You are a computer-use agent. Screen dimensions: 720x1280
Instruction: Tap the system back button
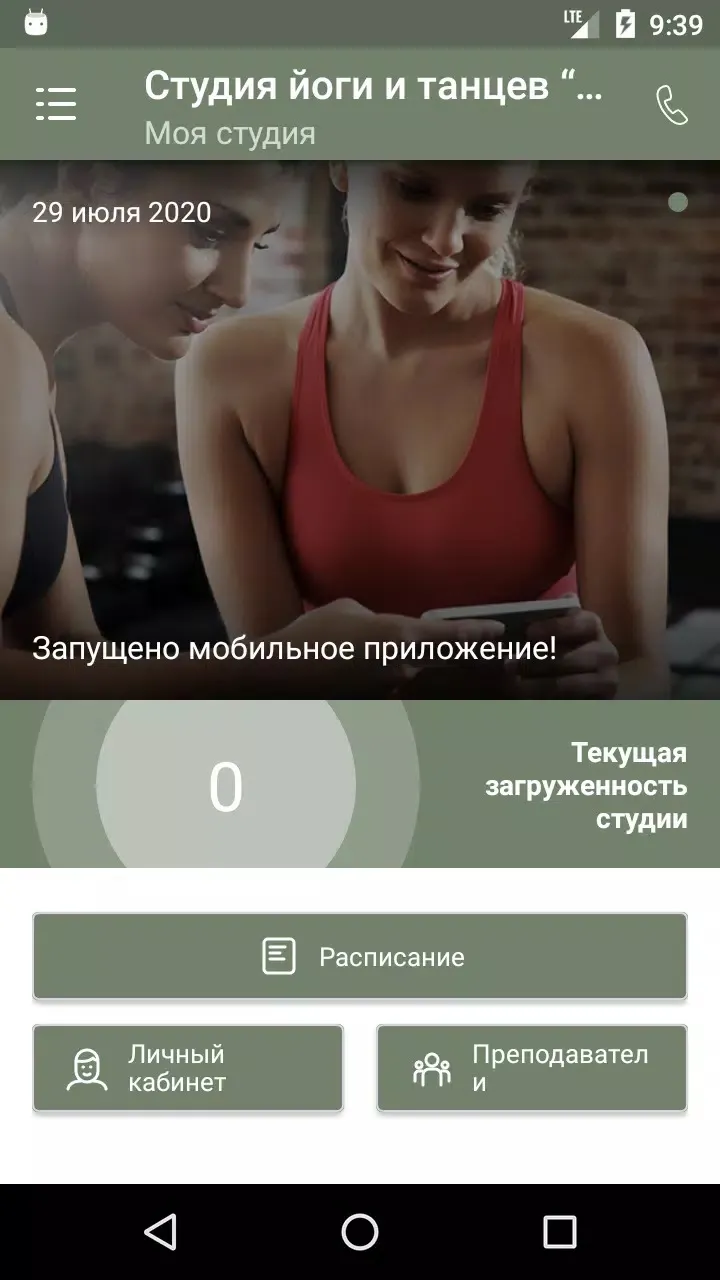(160, 1232)
